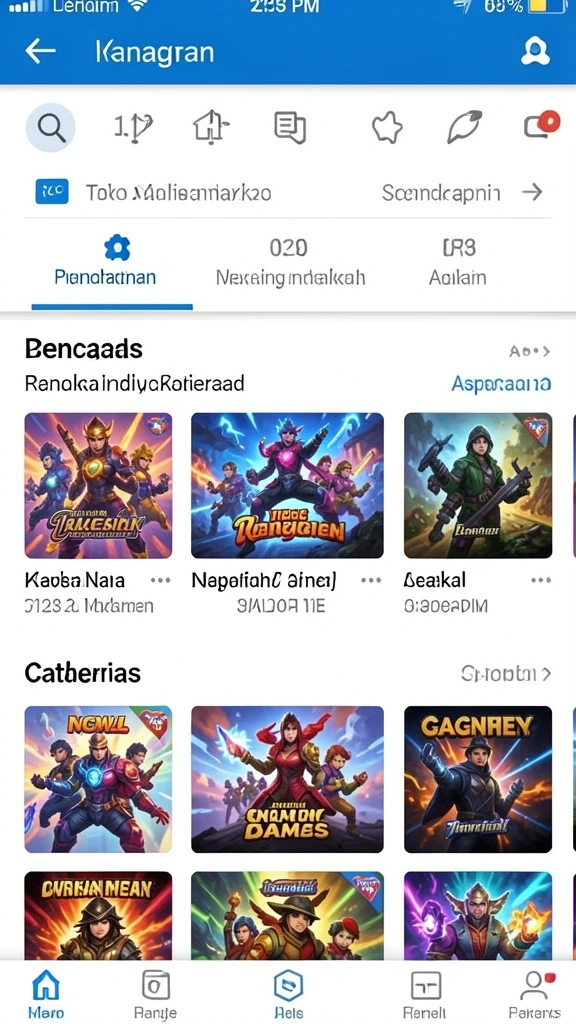Image resolution: width=576 pixels, height=1024 pixels.
Task: Switch to the Pienolaclnan tab
Action: 105,263
